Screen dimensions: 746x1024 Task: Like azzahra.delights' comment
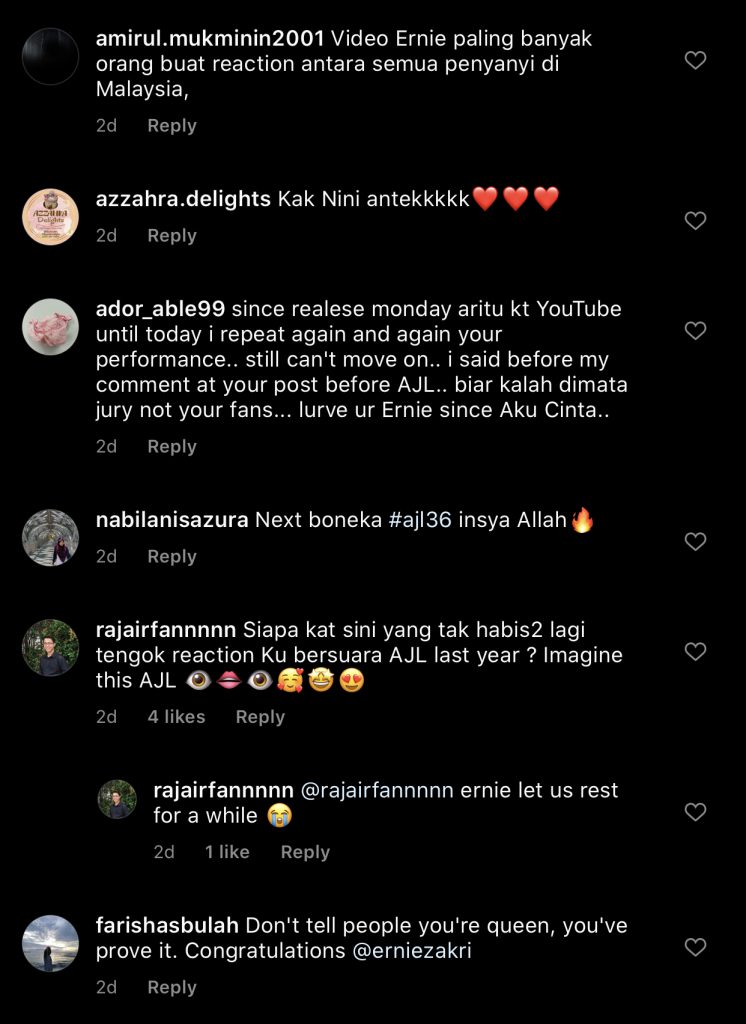click(x=695, y=221)
